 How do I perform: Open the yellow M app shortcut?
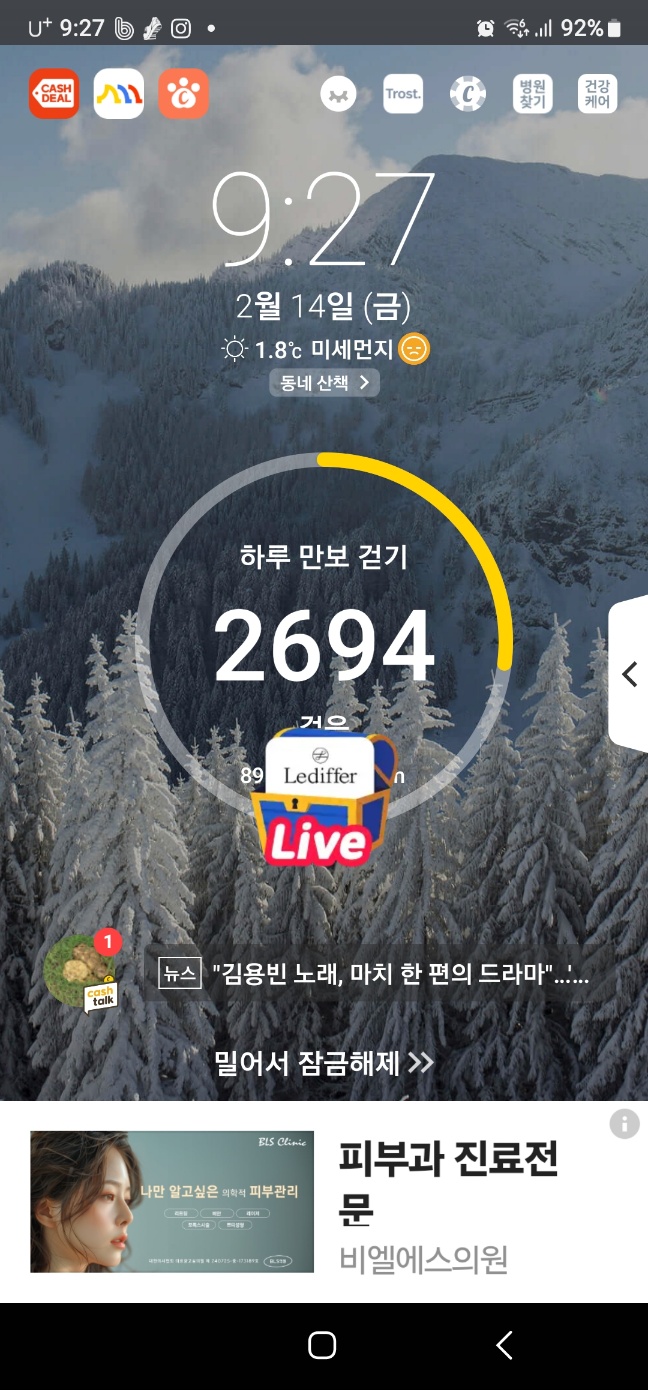coord(119,94)
